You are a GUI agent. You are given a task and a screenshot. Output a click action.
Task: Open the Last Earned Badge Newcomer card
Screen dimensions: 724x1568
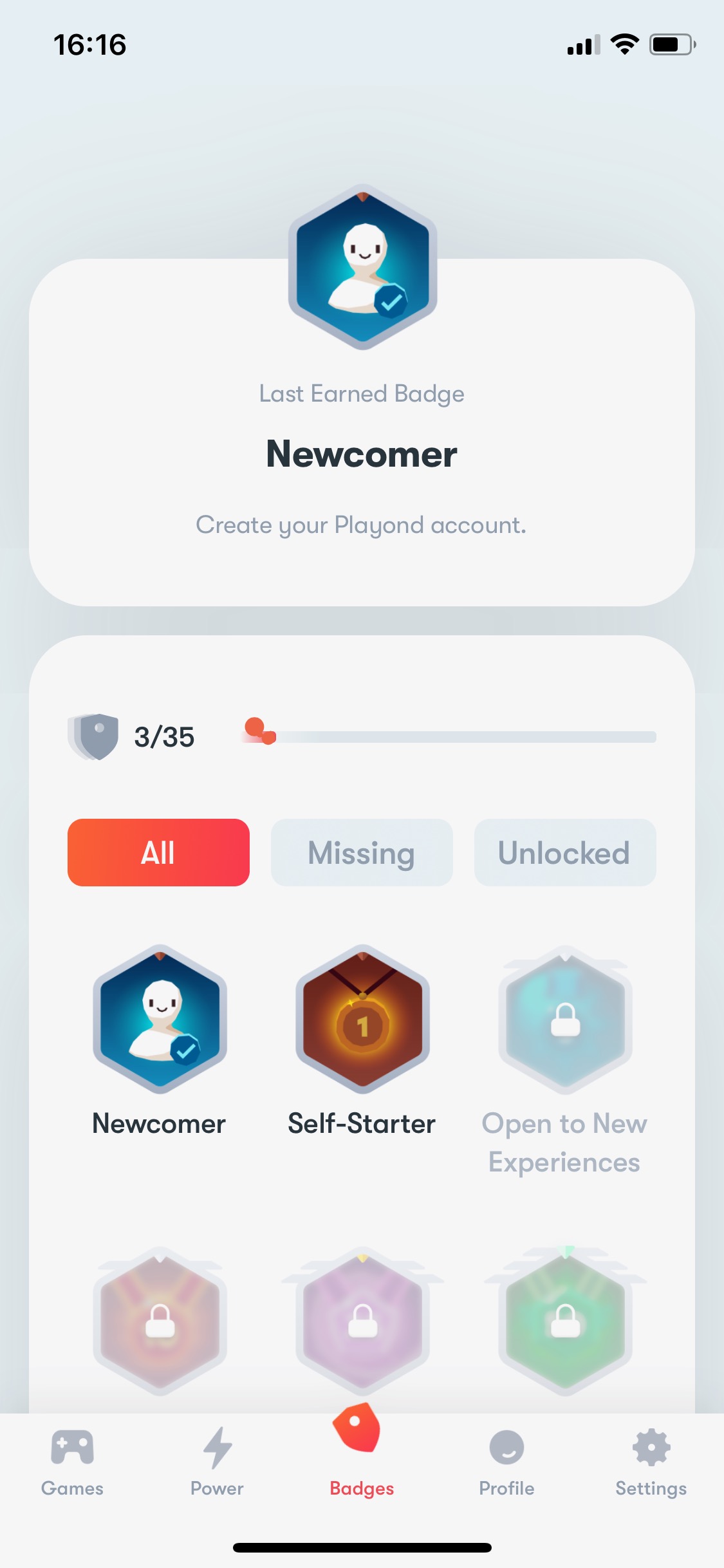(362, 433)
